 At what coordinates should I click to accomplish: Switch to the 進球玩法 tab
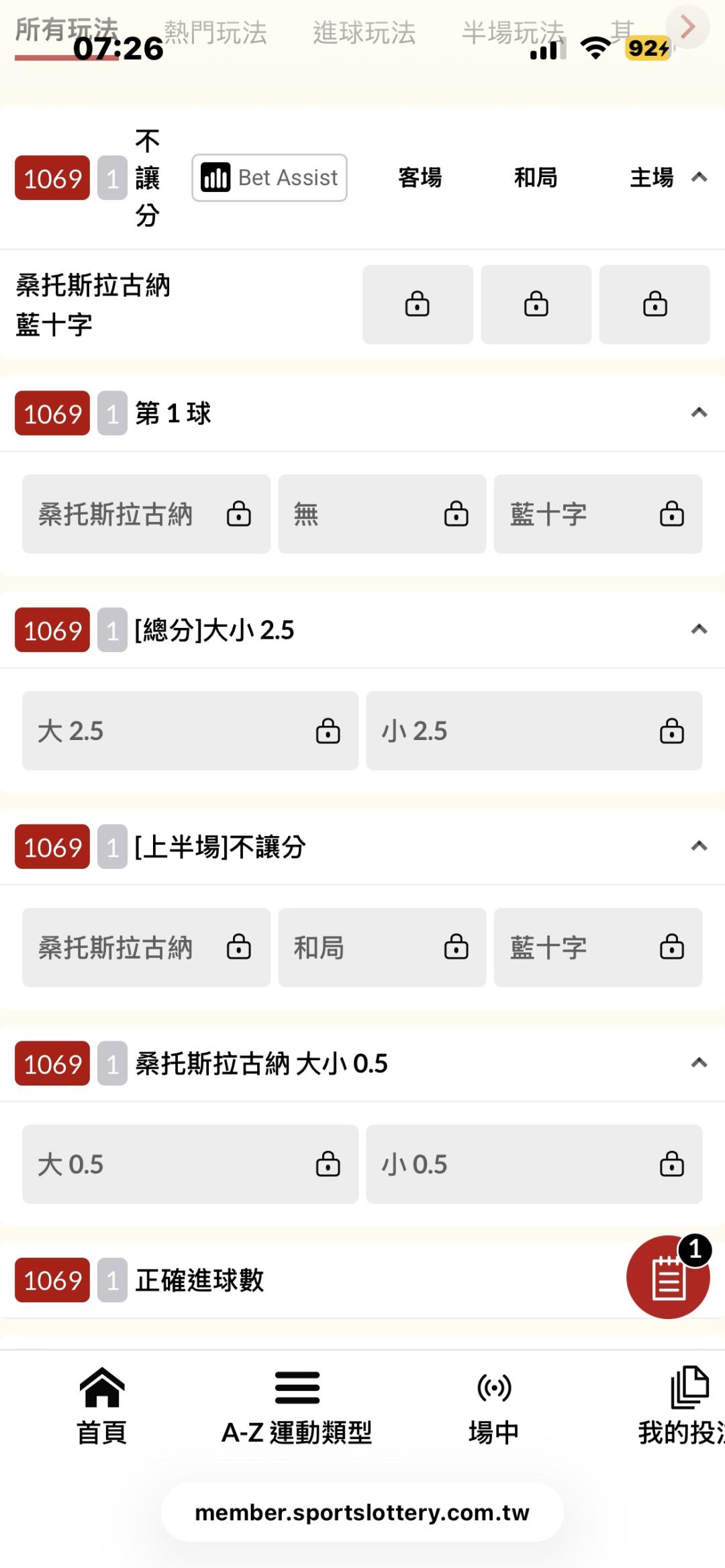click(365, 32)
